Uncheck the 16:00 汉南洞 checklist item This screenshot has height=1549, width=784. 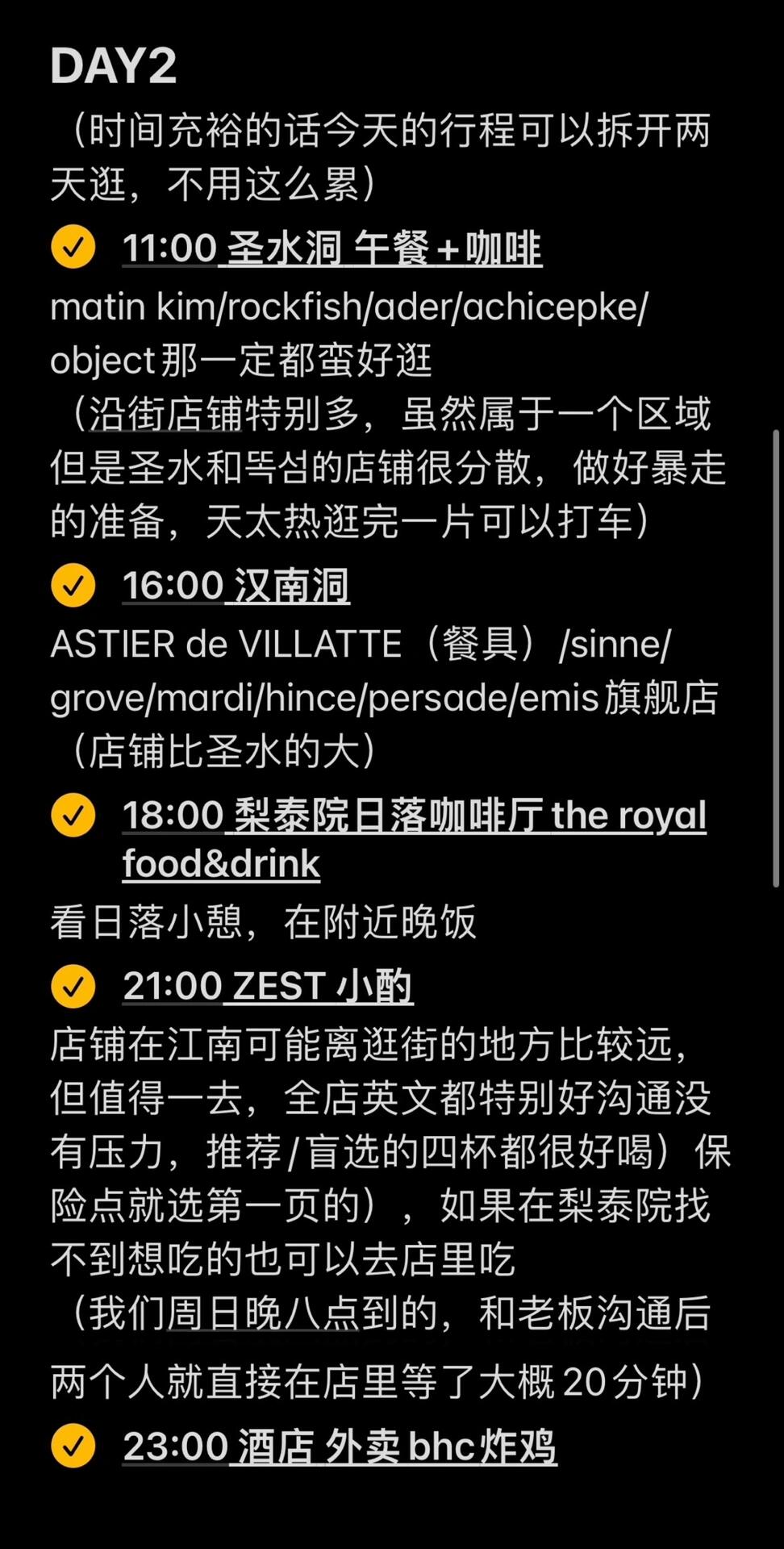coord(73,585)
